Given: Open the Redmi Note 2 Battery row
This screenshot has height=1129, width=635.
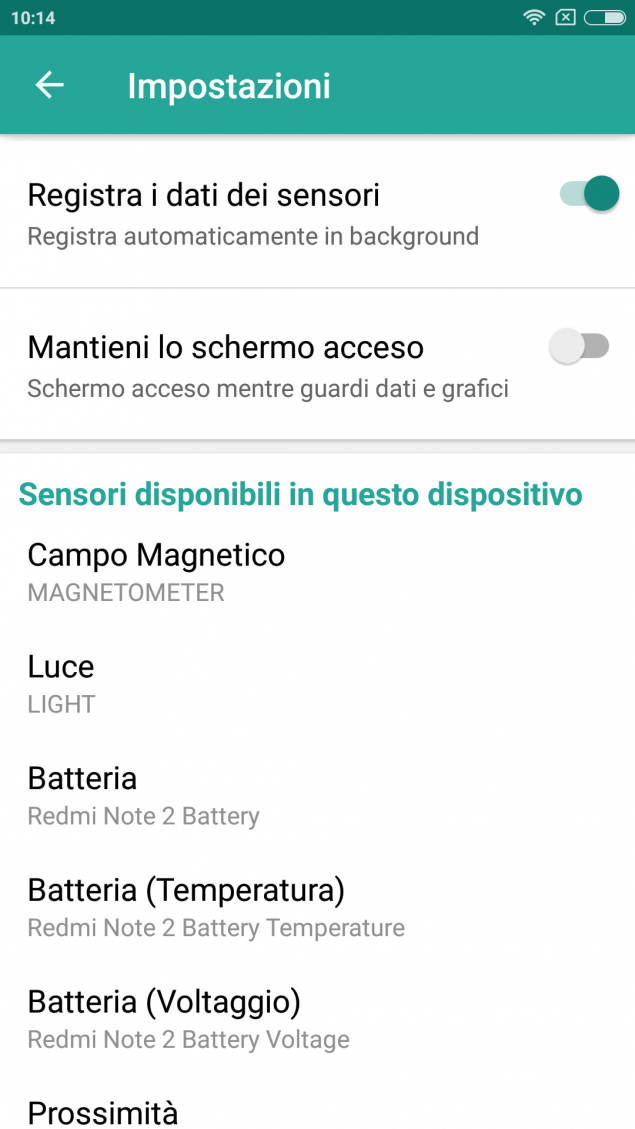Looking at the screenshot, I should pyautogui.click(x=318, y=796).
